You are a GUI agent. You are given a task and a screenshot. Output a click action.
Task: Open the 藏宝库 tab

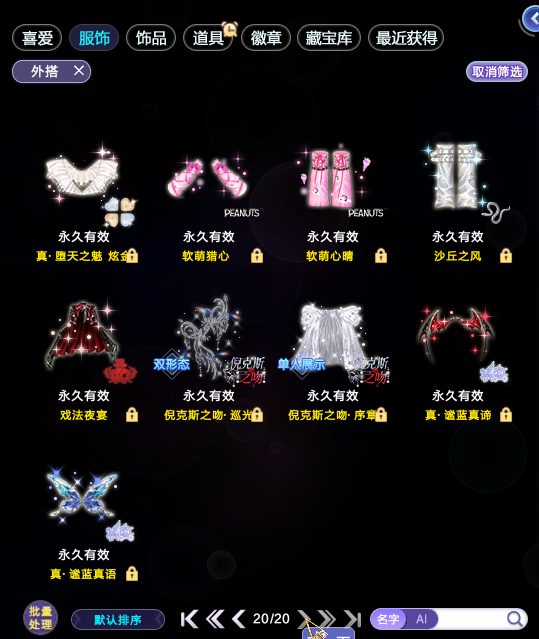pyautogui.click(x=329, y=38)
